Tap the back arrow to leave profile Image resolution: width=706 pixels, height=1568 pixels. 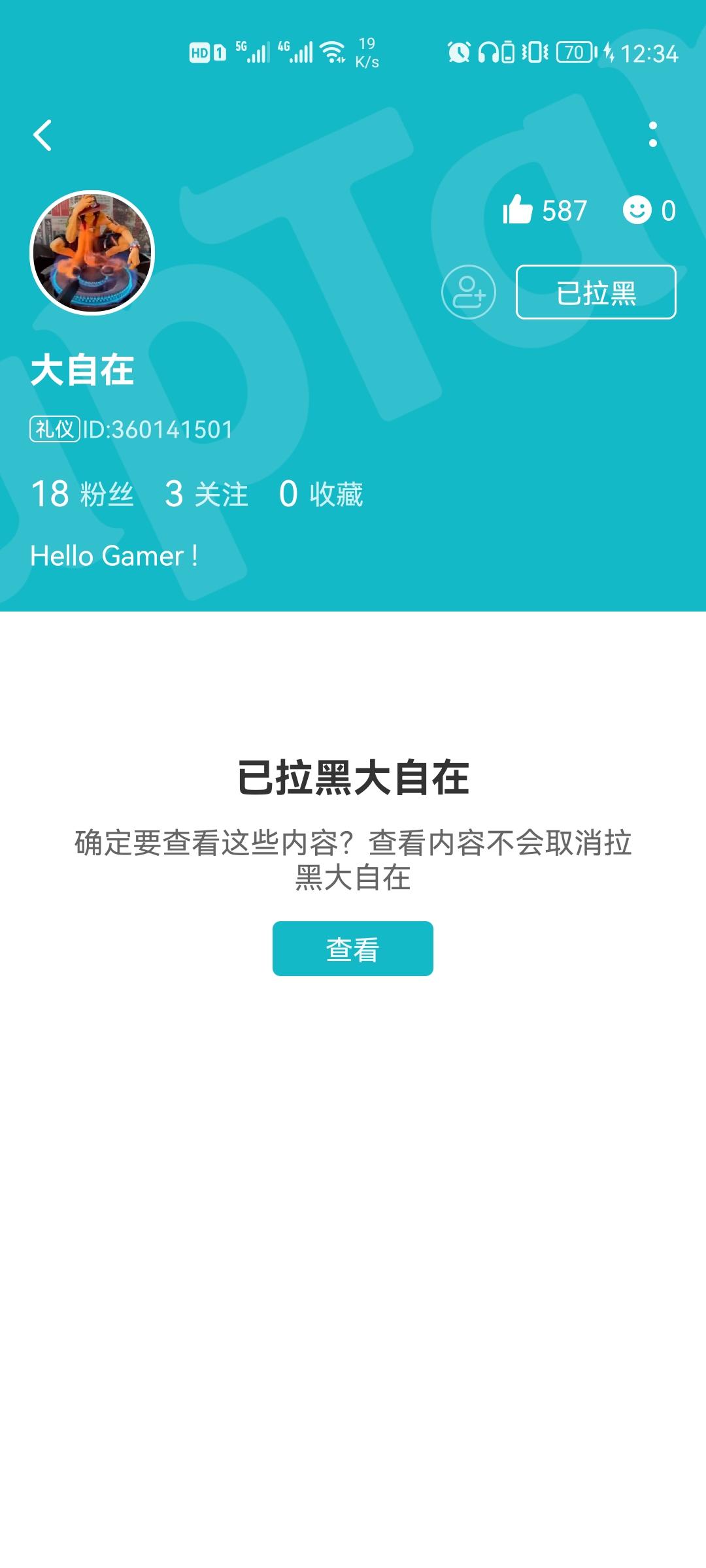click(42, 134)
